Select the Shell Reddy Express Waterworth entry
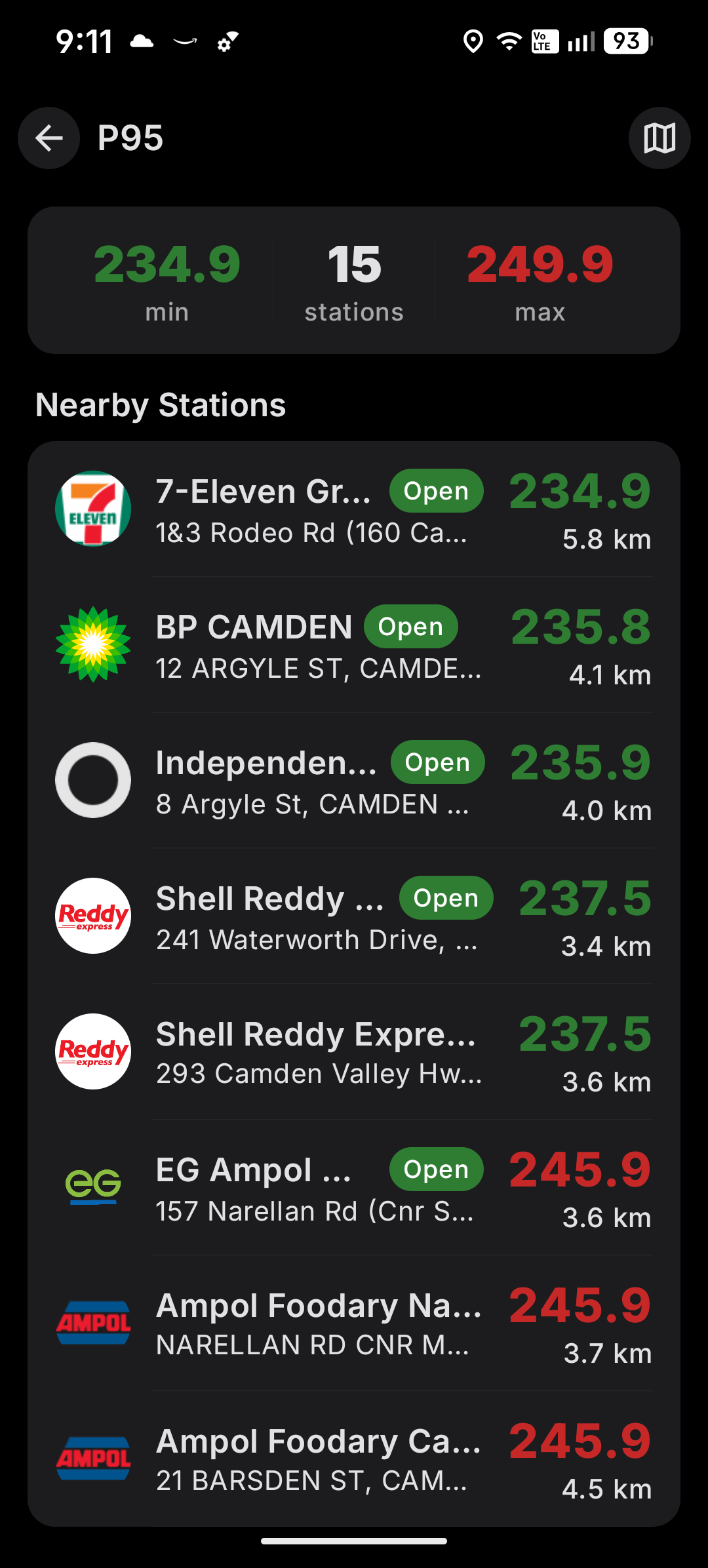The width and height of the screenshot is (708, 1568). click(354, 916)
